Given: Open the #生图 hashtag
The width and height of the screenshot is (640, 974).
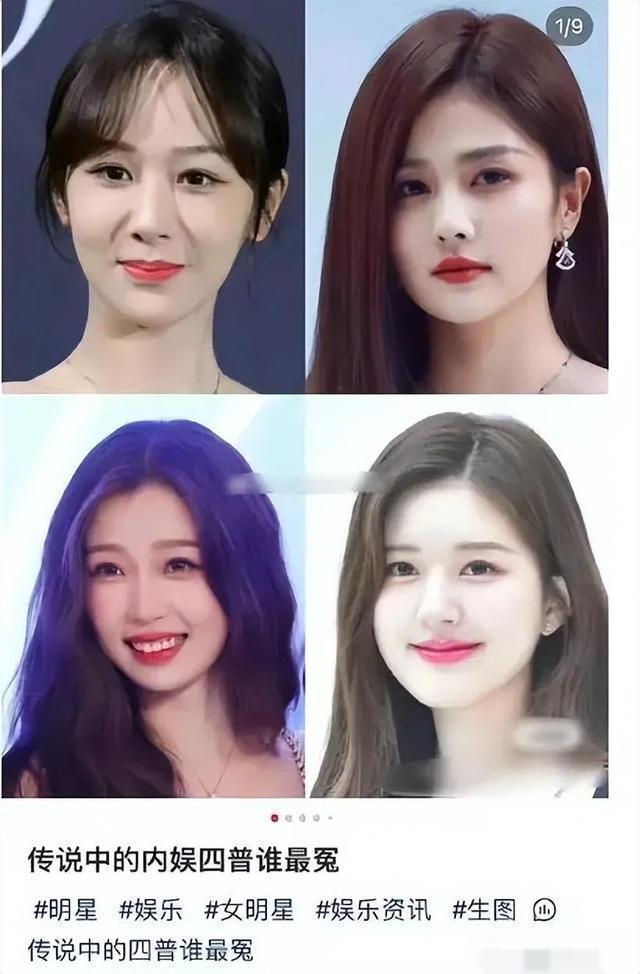Looking at the screenshot, I should tap(484, 909).
